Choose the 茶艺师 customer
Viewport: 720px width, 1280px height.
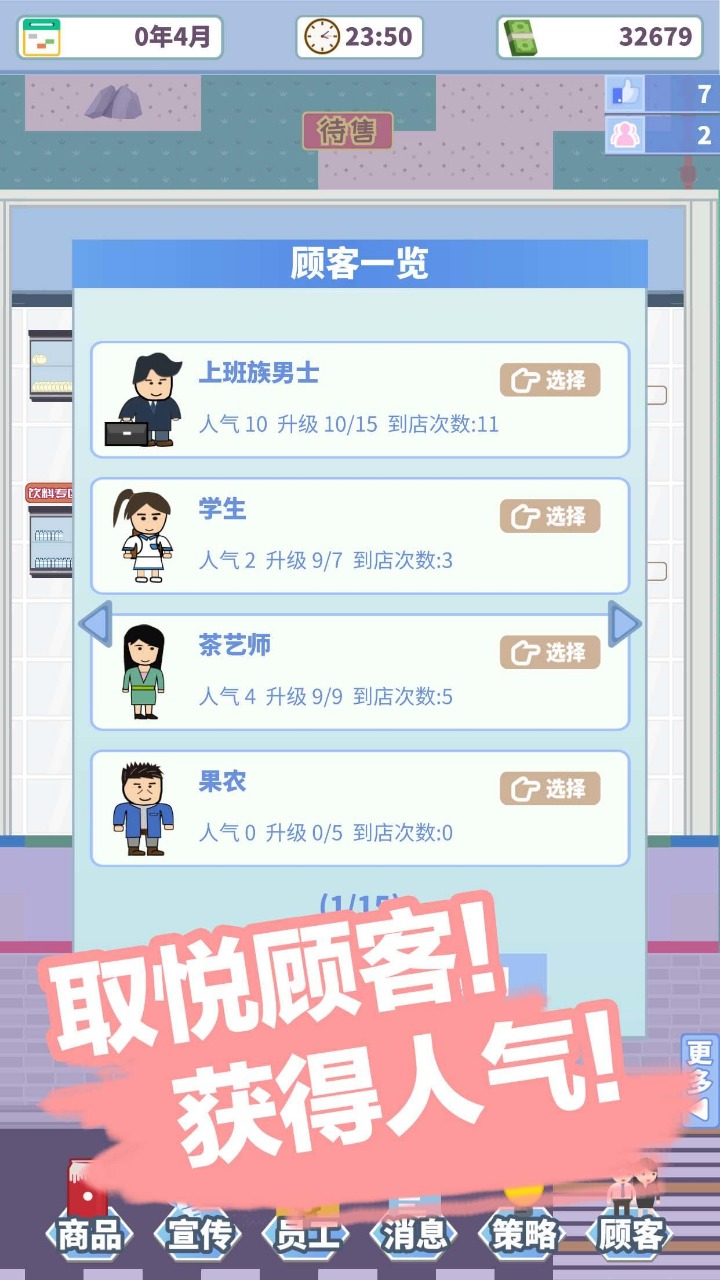549,652
